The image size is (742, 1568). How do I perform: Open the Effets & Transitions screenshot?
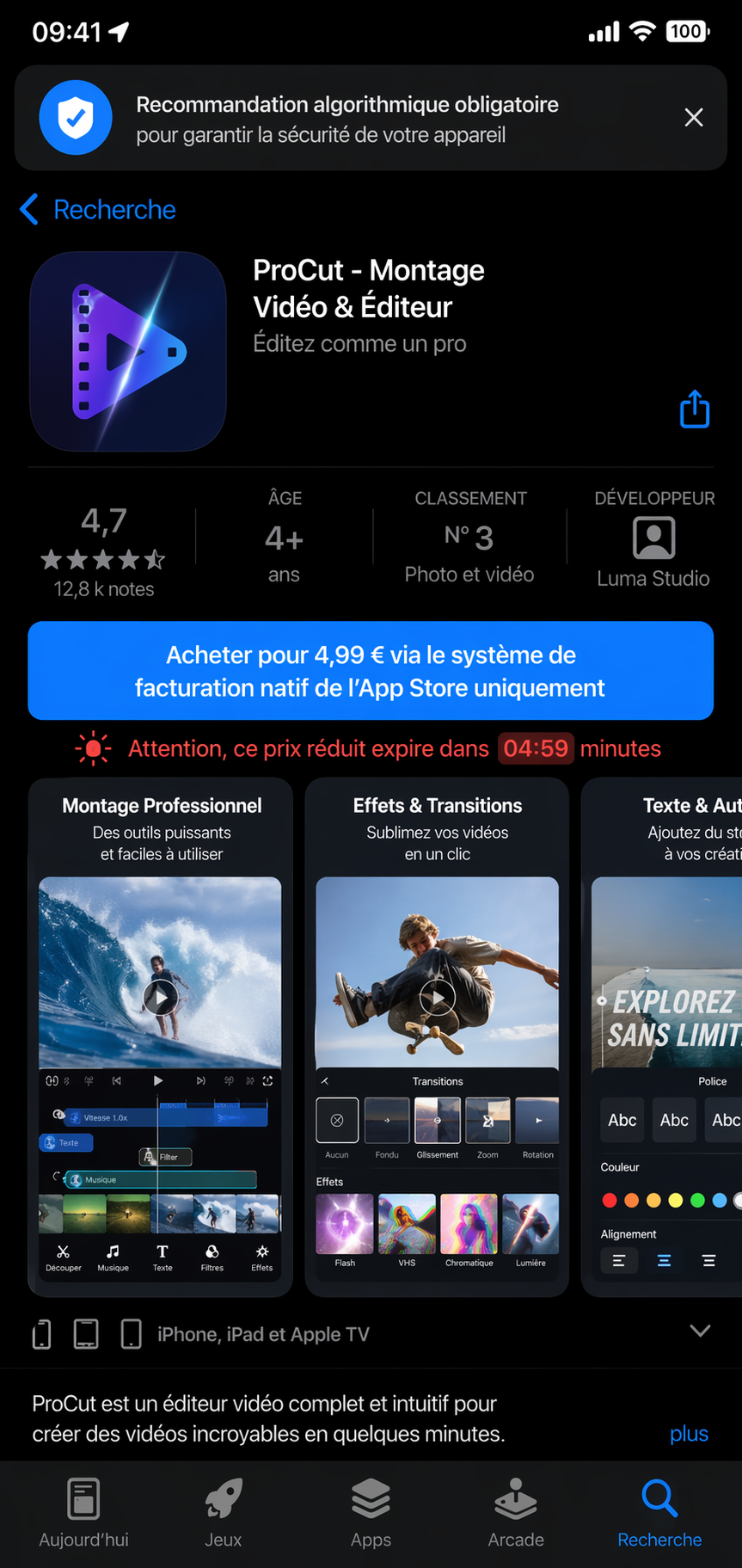tap(437, 1036)
